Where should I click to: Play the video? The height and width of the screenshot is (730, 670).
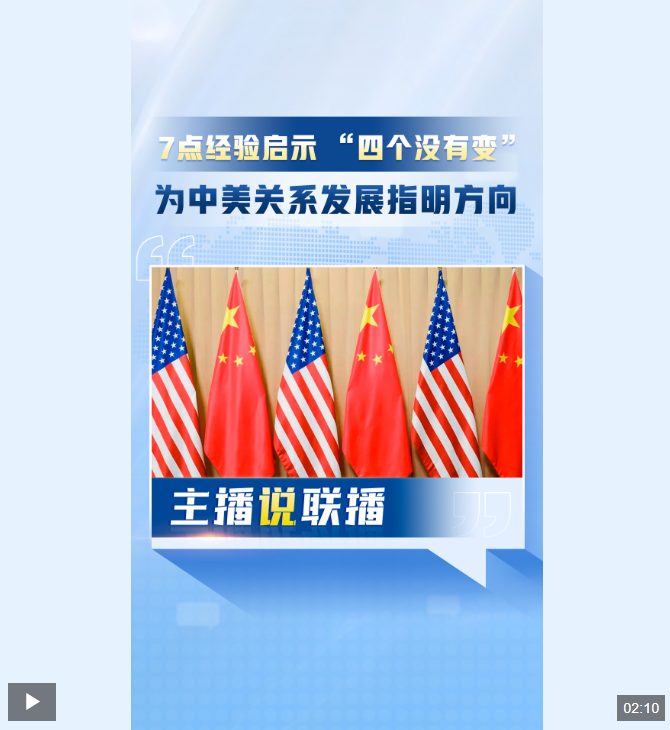click(x=32, y=702)
